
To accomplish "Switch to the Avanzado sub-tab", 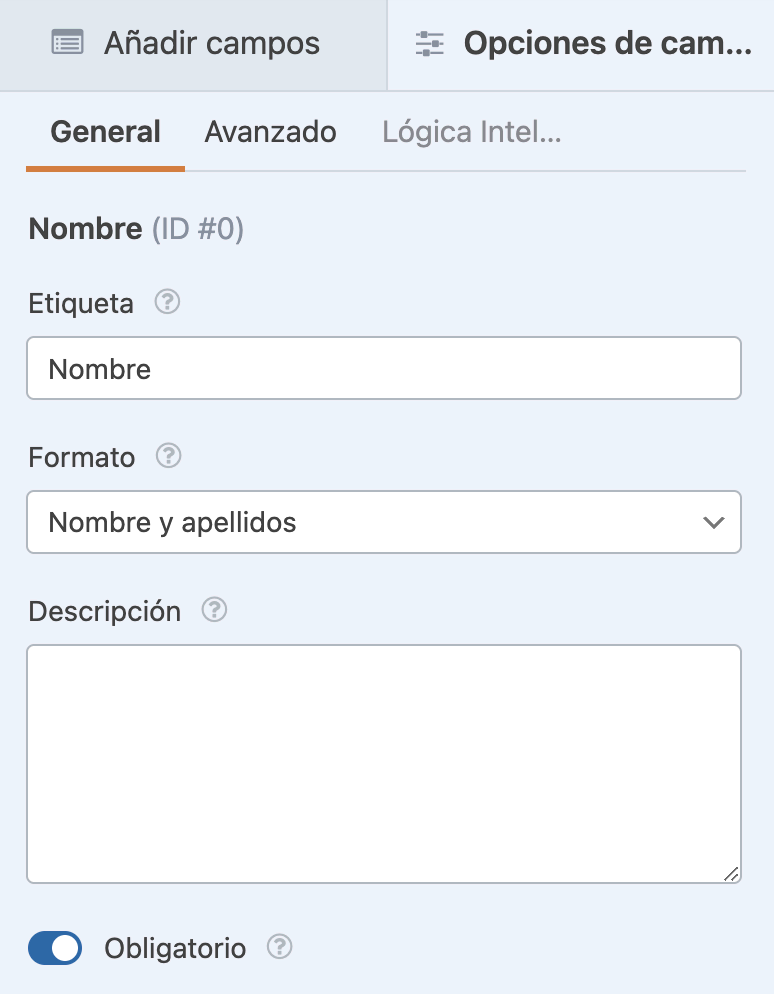I will (x=270, y=132).
